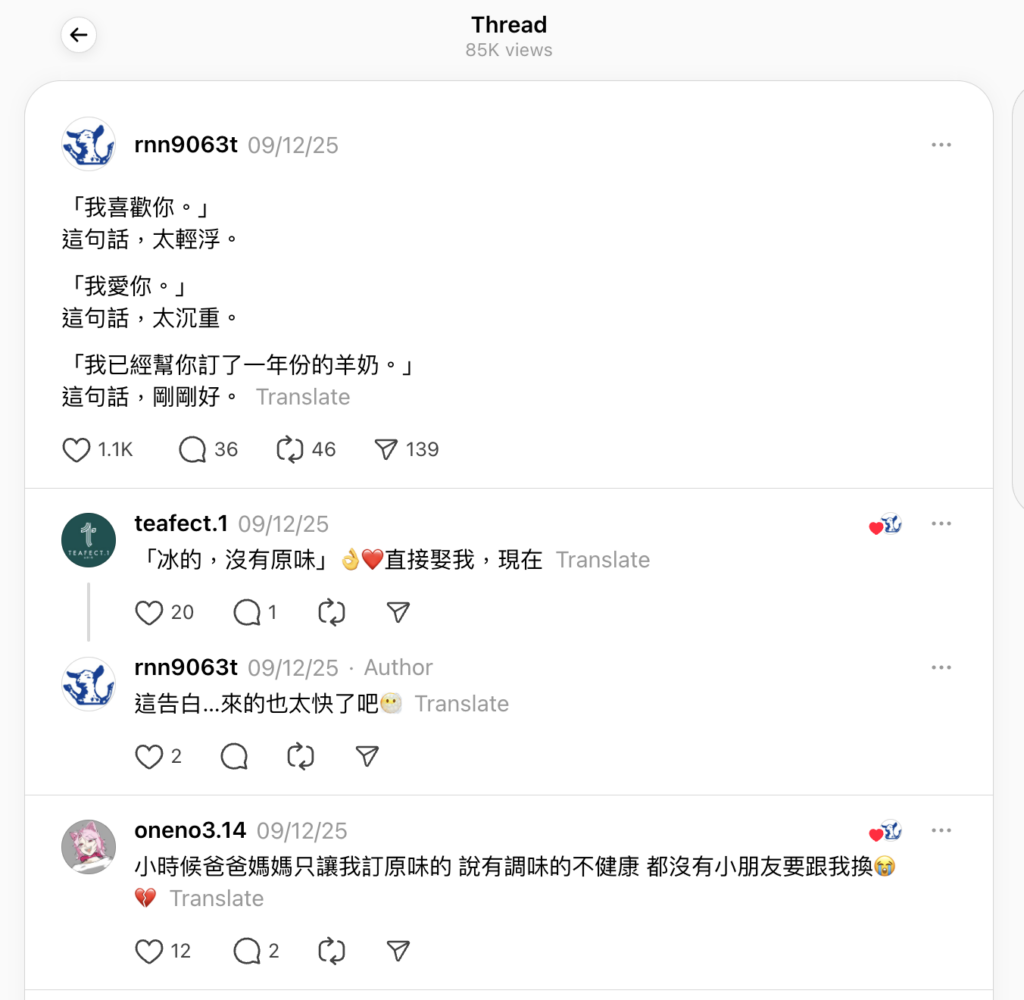Screen dimensions: 1024x1000
Task: Translate teafect.1's comment
Action: pyautogui.click(x=602, y=560)
